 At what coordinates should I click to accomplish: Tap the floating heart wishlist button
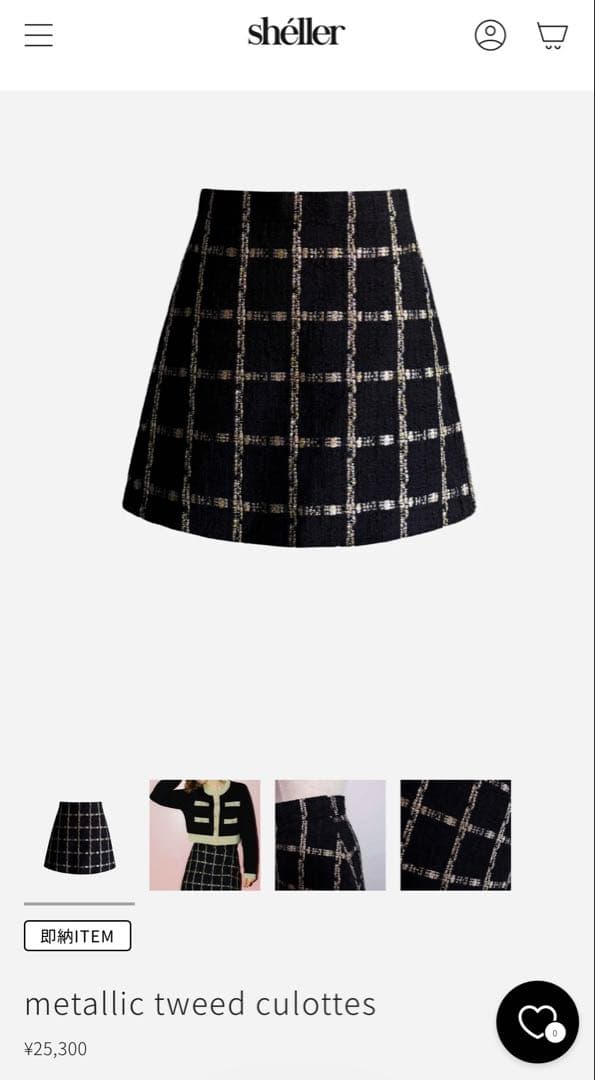point(538,1022)
